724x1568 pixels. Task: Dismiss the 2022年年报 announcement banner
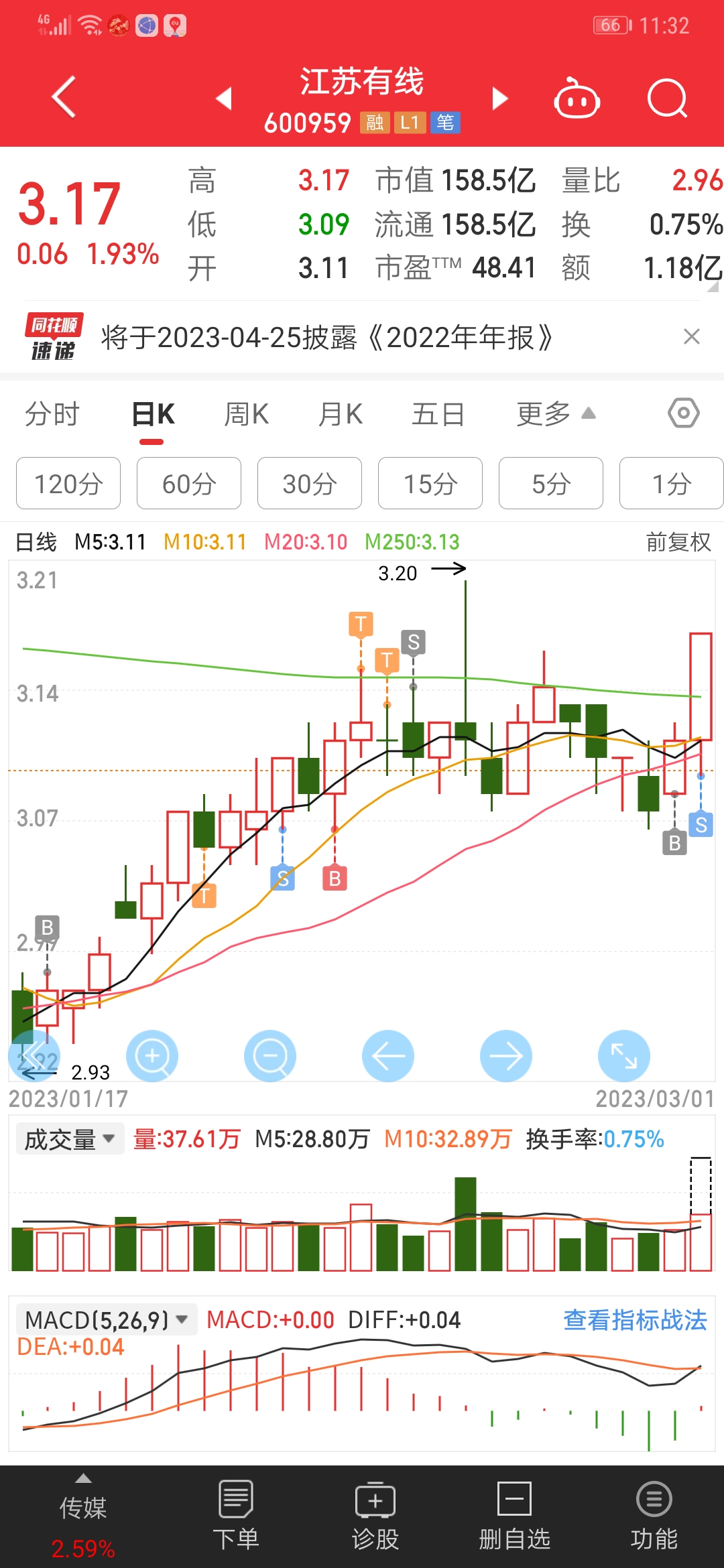tap(691, 336)
